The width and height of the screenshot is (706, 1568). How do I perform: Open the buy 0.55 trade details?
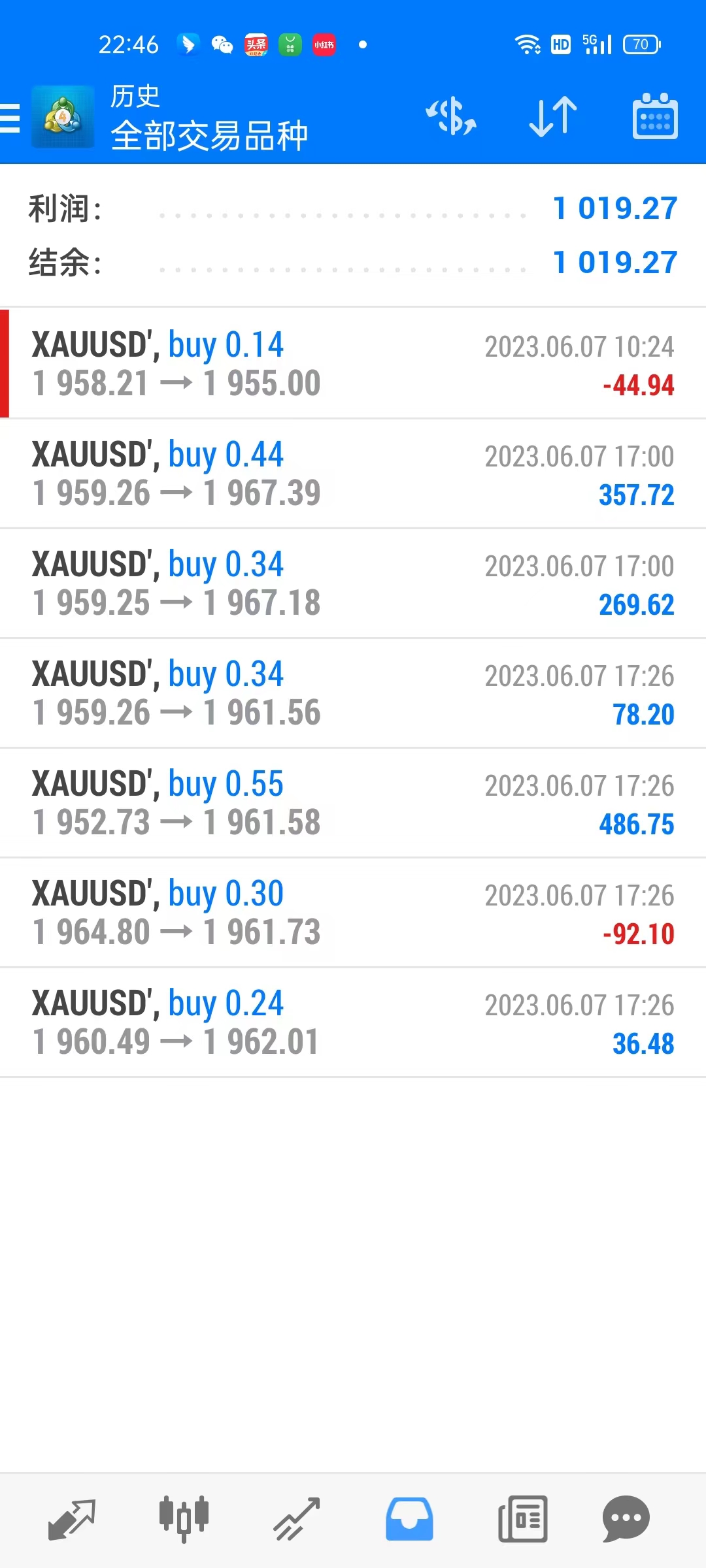[353, 802]
